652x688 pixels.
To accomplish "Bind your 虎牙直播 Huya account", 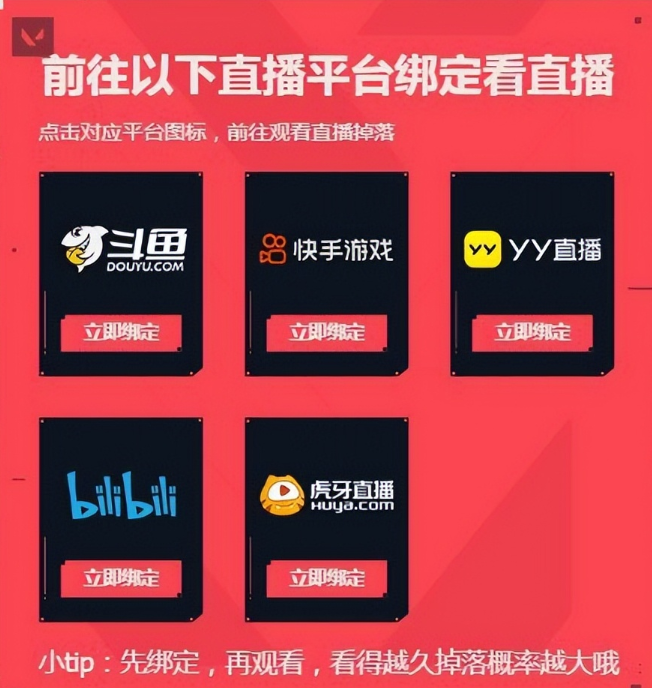I will pyautogui.click(x=326, y=578).
